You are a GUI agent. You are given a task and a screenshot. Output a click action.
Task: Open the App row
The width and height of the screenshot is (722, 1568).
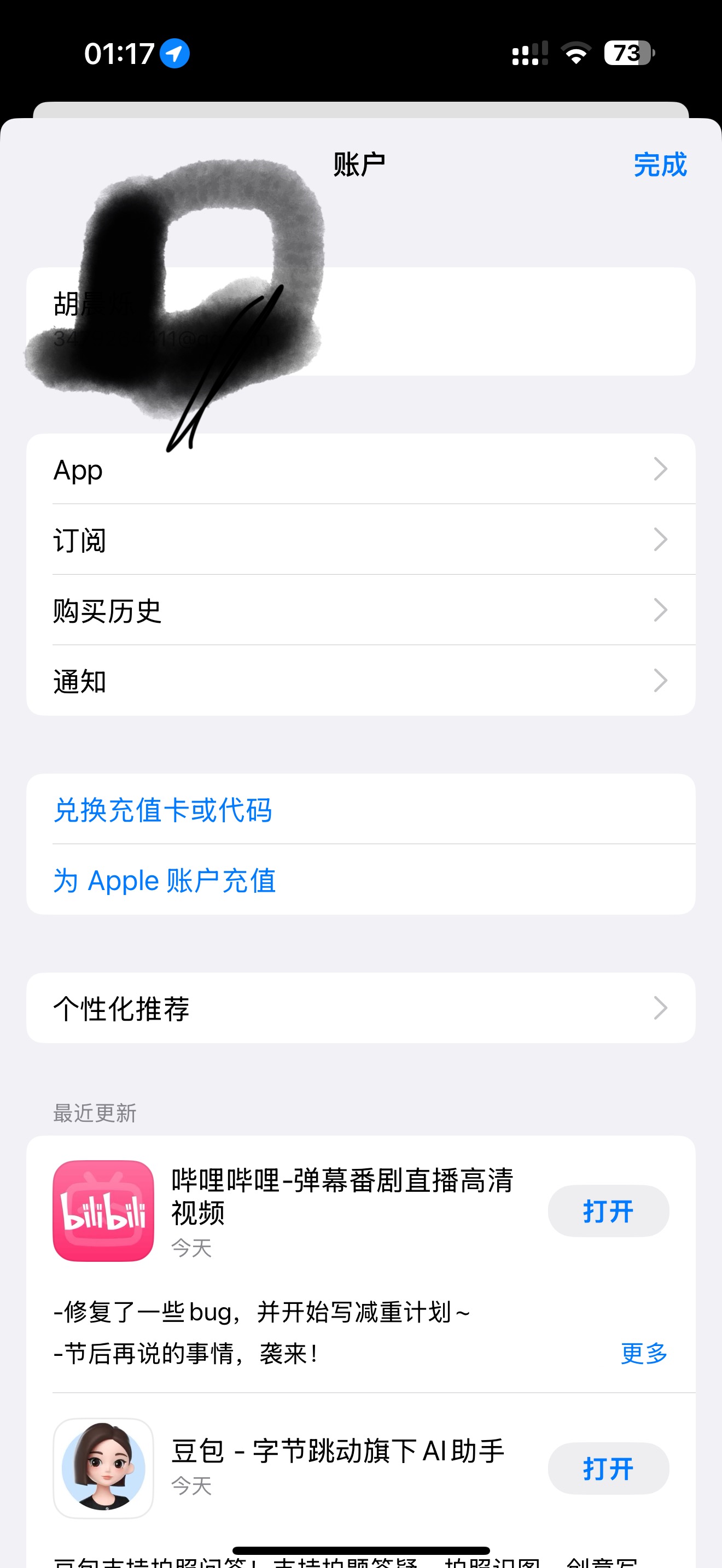360,469
